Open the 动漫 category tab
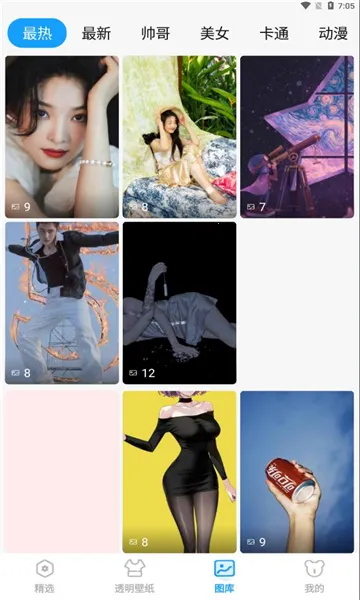The height and width of the screenshot is (600, 360). [333, 34]
